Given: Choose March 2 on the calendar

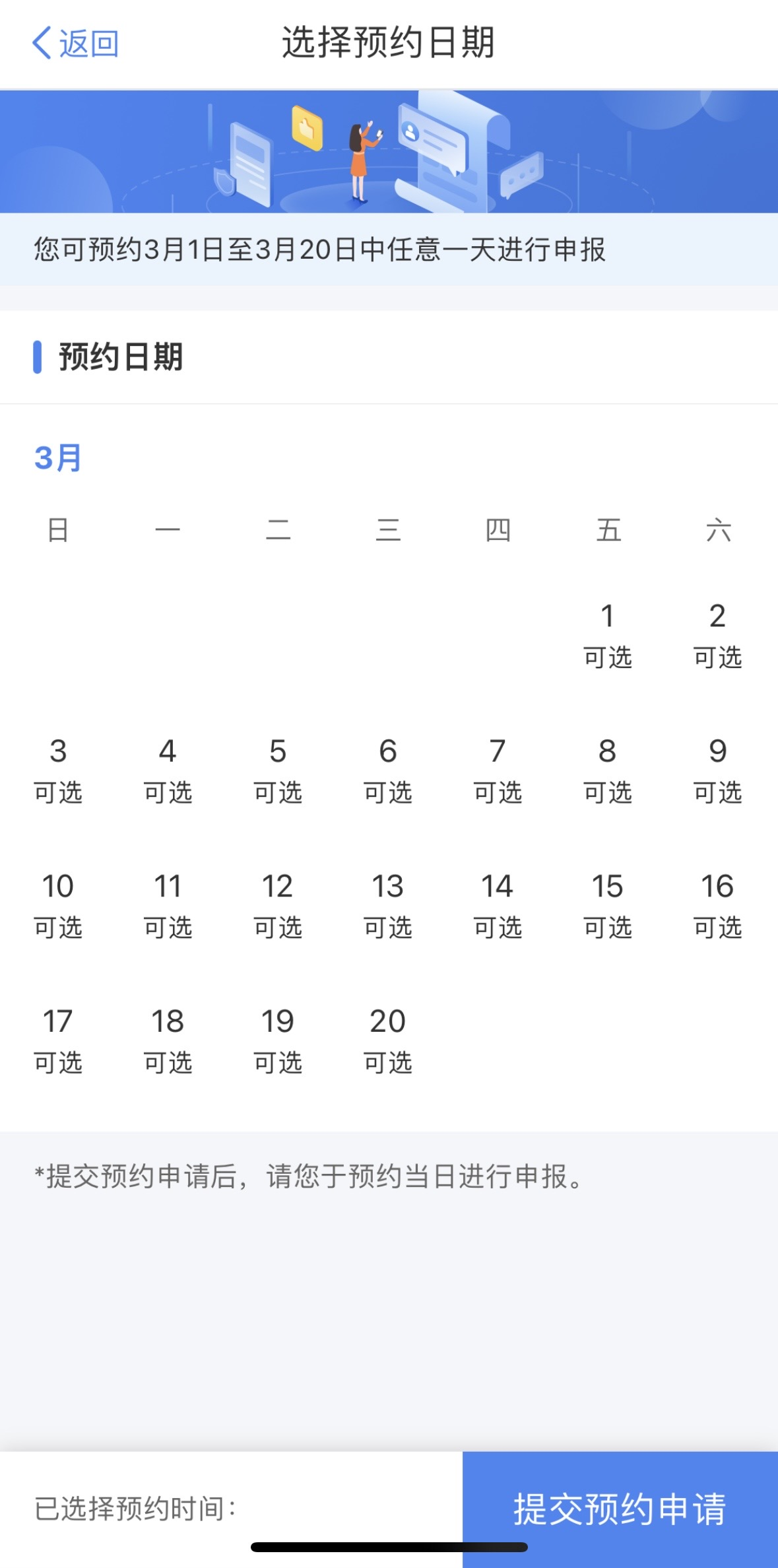Looking at the screenshot, I should click(717, 634).
